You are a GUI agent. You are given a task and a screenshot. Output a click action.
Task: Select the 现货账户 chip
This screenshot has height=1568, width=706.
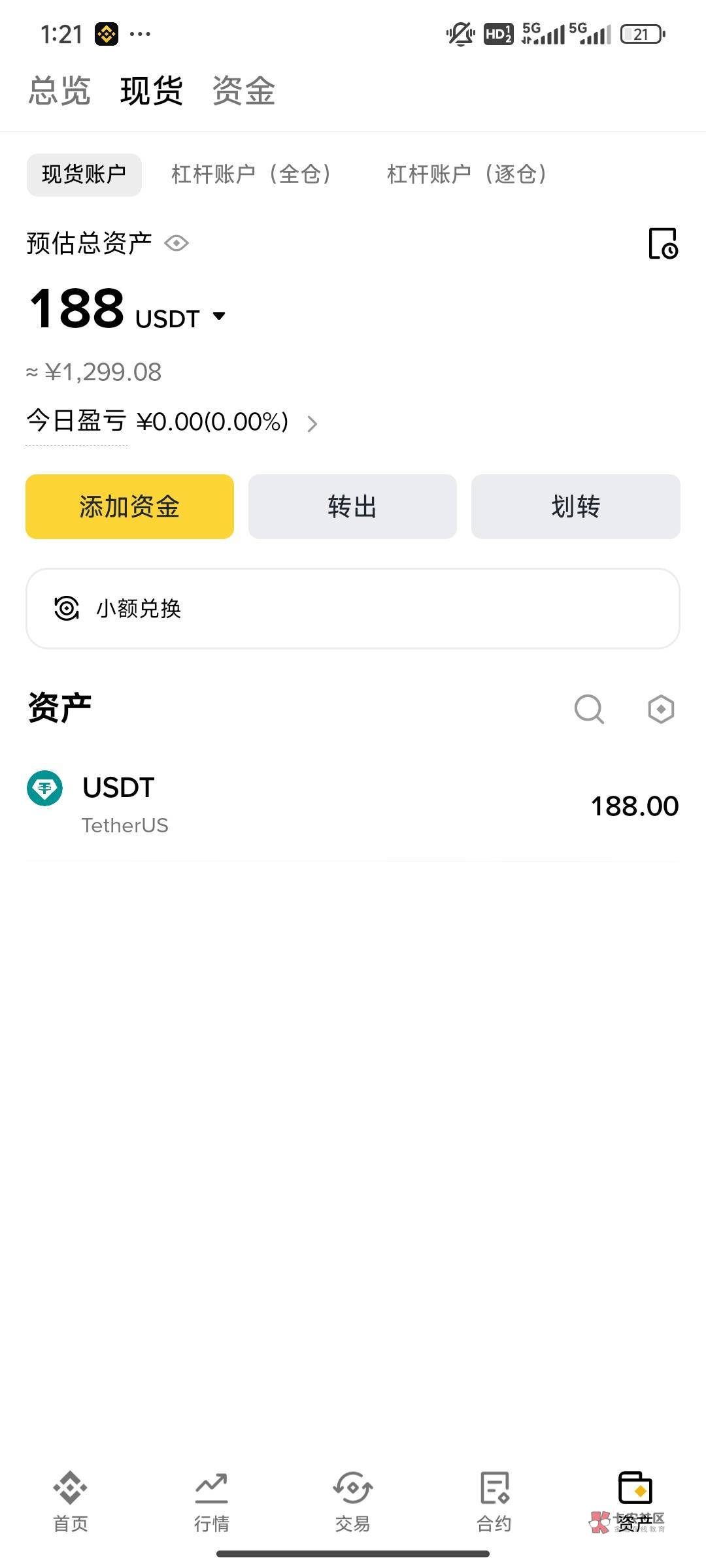coord(84,174)
